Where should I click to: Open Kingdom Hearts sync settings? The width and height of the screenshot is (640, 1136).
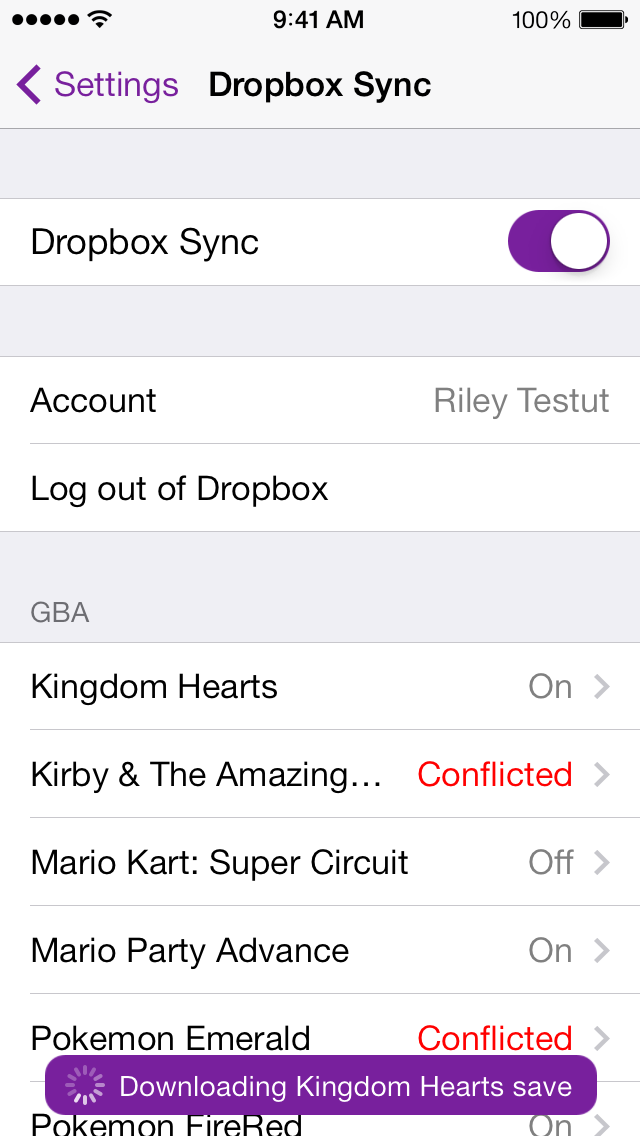pyautogui.click(x=320, y=686)
